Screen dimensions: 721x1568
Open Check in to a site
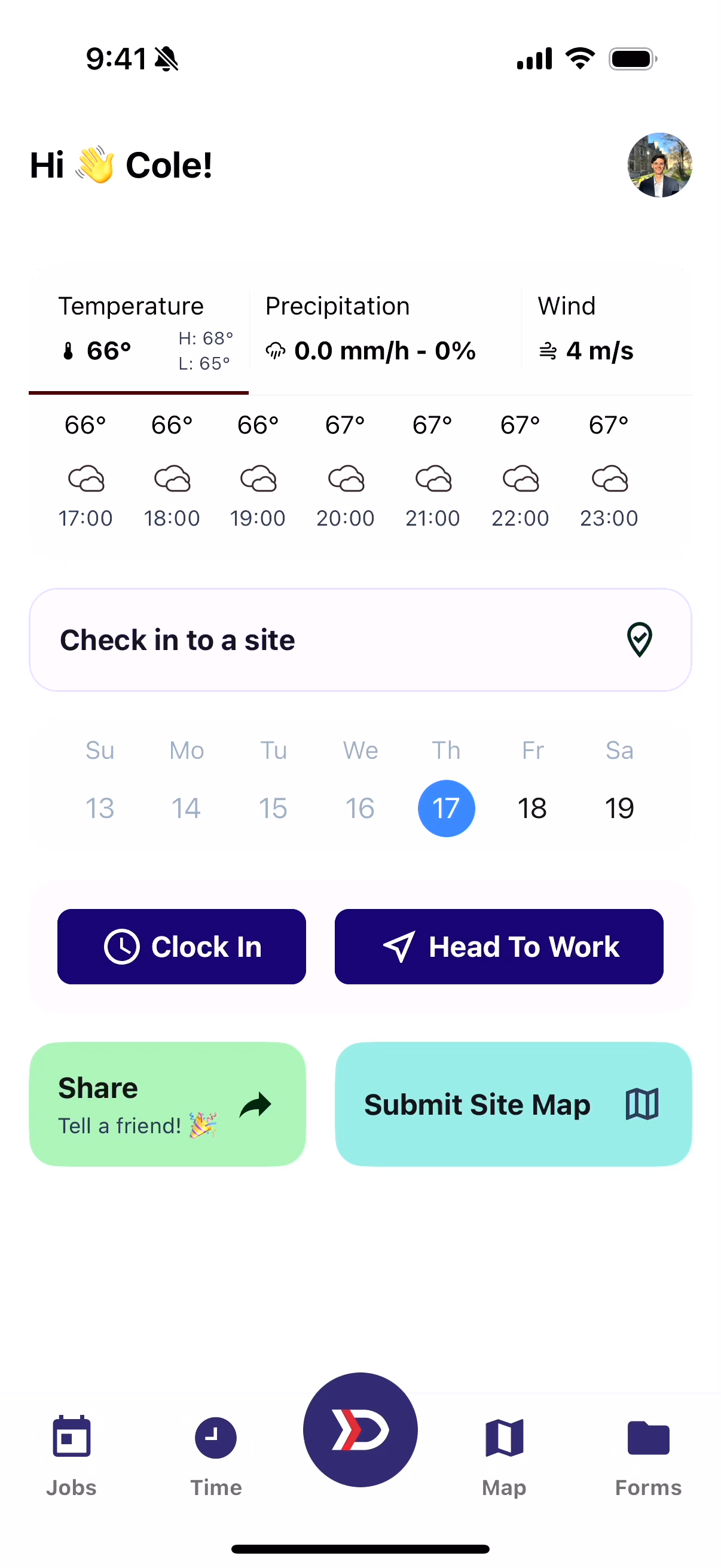pyautogui.click(x=360, y=640)
